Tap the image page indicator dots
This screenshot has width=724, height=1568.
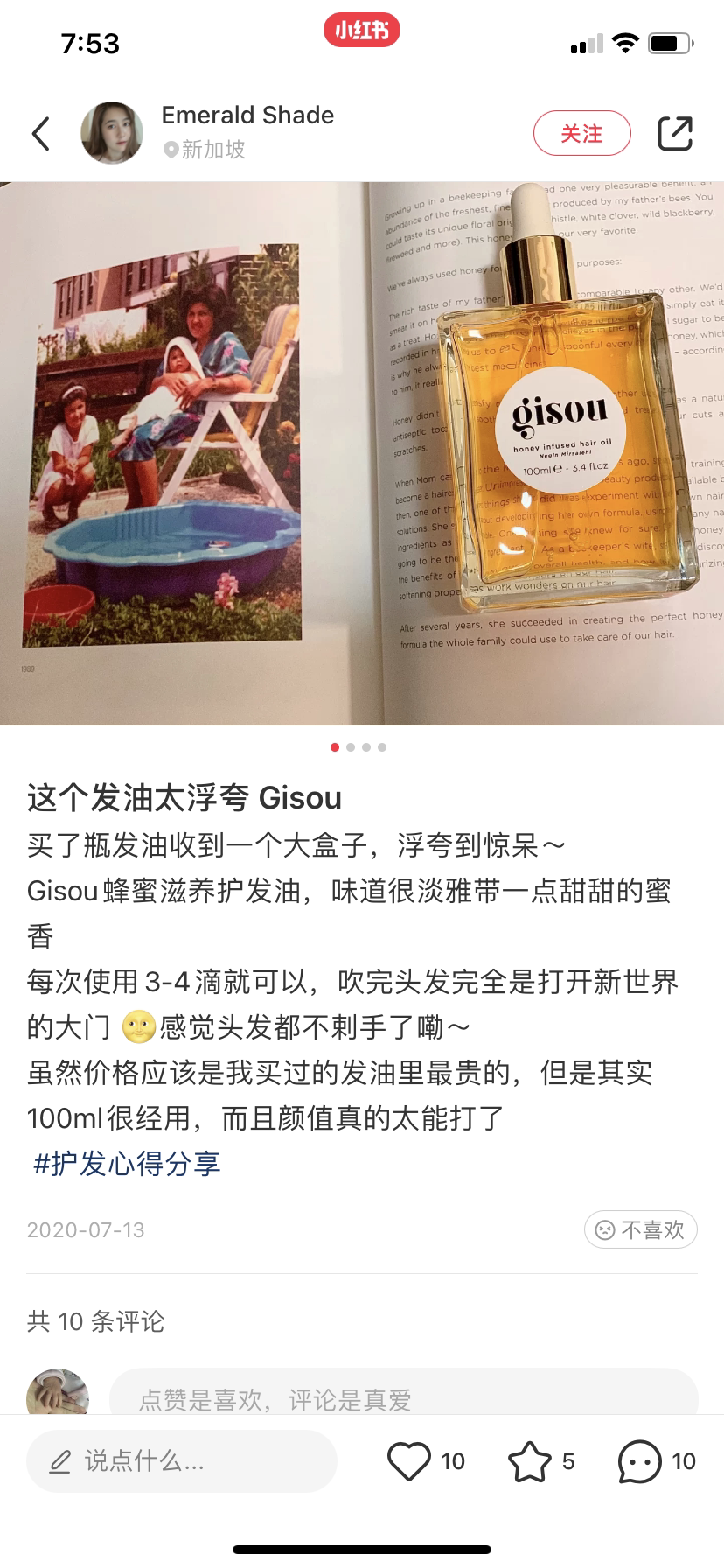click(359, 747)
